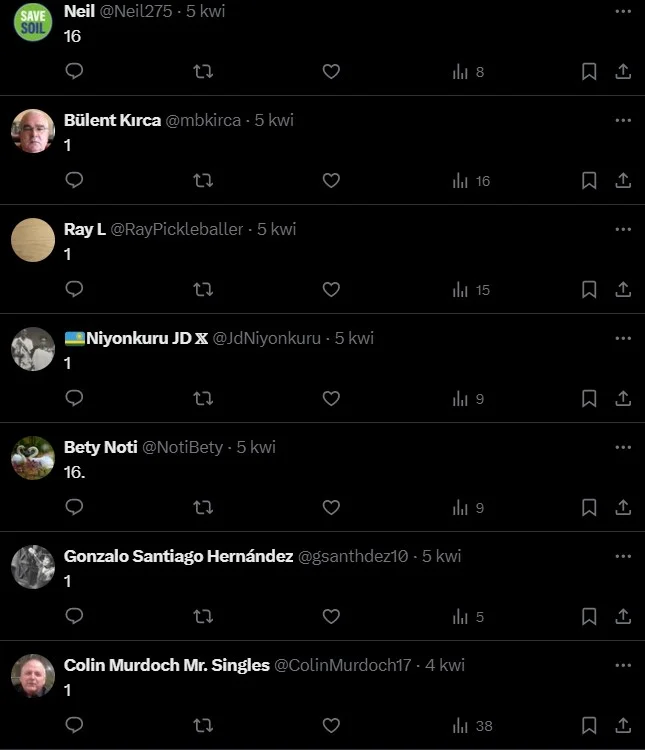645x750 pixels.
Task: Share Bülent Kırca's reply
Action: [623, 180]
